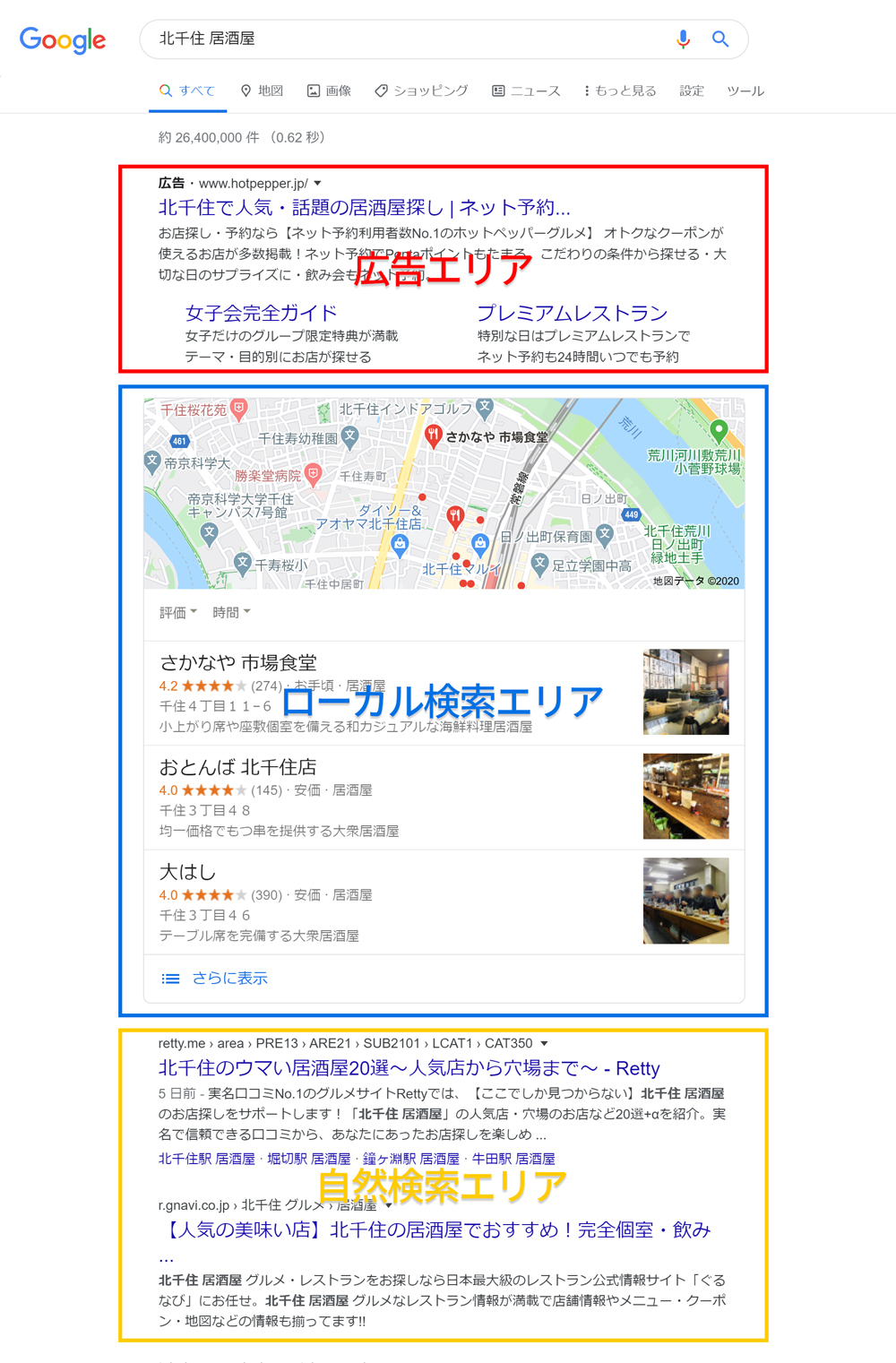Open the おとんば 北千住店 listing
This screenshot has height=1363, width=896.
[x=238, y=767]
